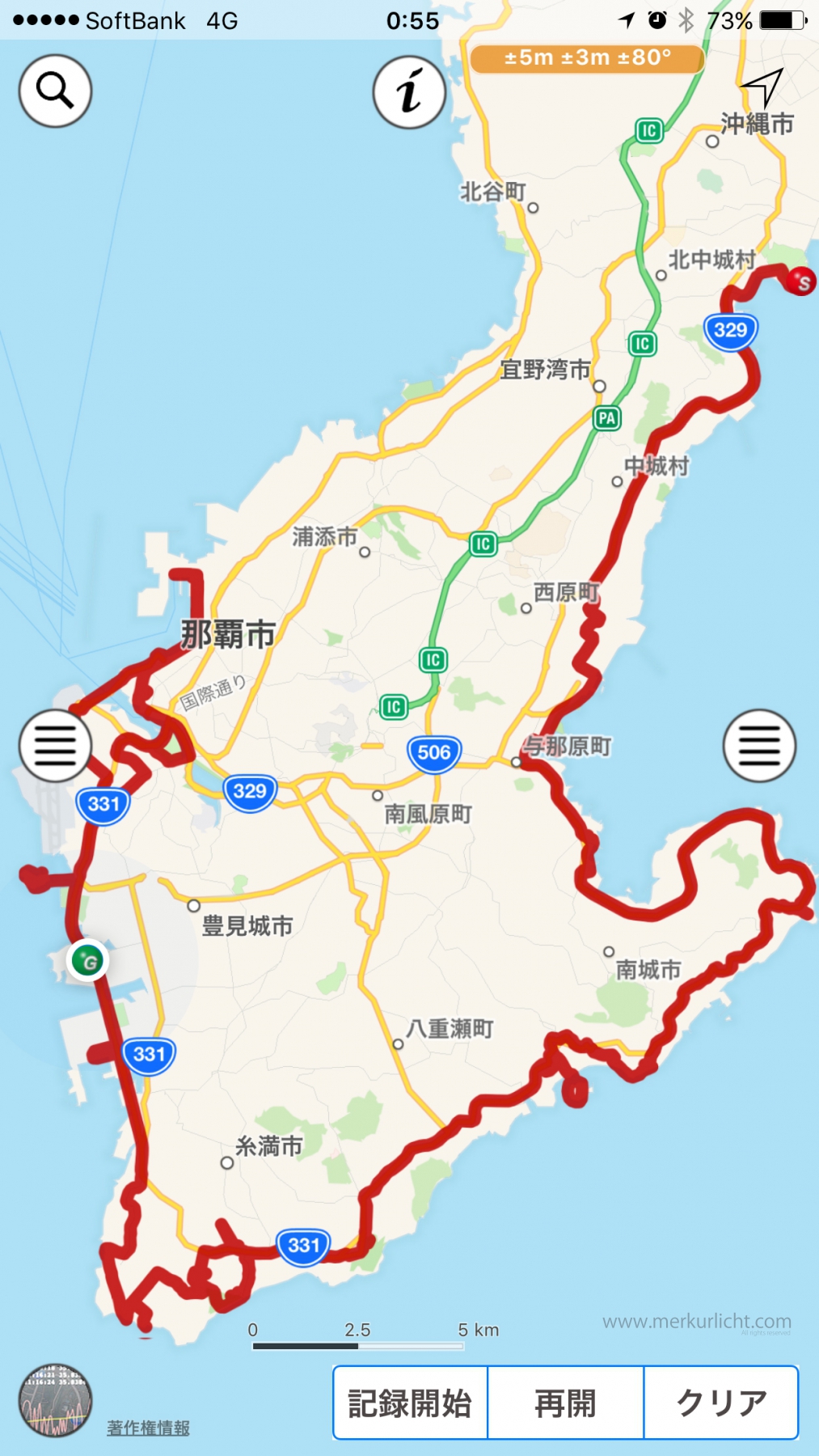Viewport: 819px width, 1456px height.
Task: Open the round graph thumbnail
Action: [x=55, y=1400]
